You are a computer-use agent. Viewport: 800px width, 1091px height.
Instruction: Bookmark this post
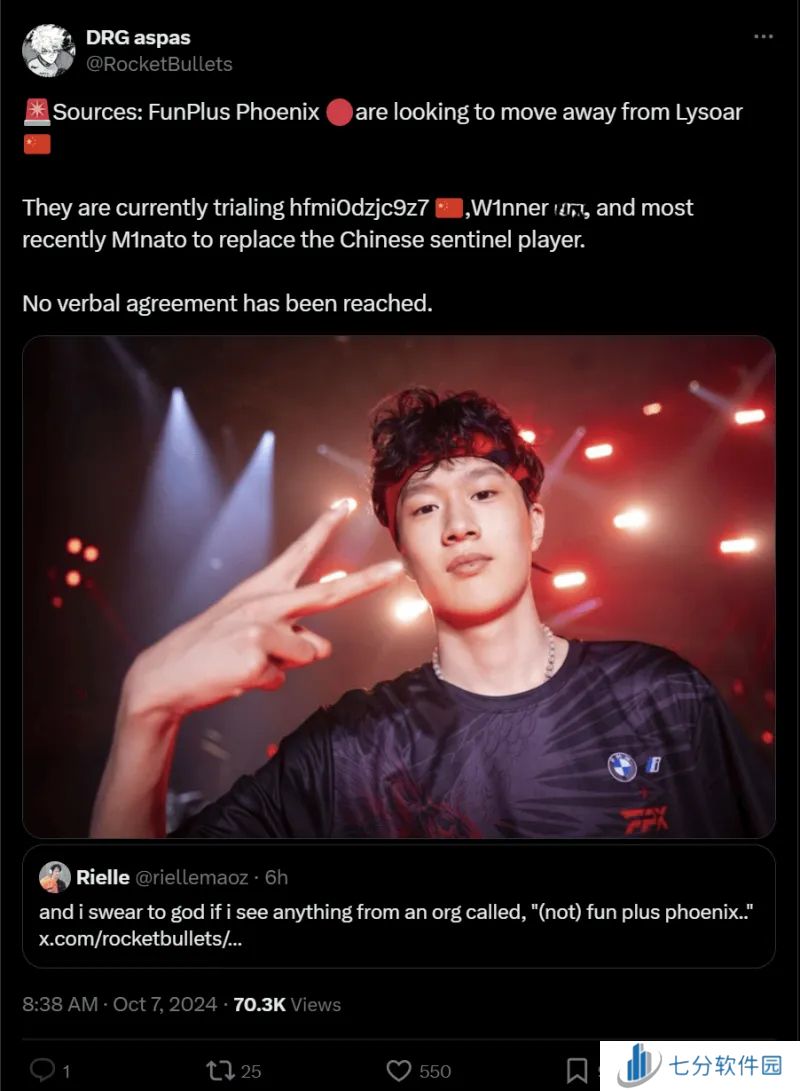click(577, 1070)
